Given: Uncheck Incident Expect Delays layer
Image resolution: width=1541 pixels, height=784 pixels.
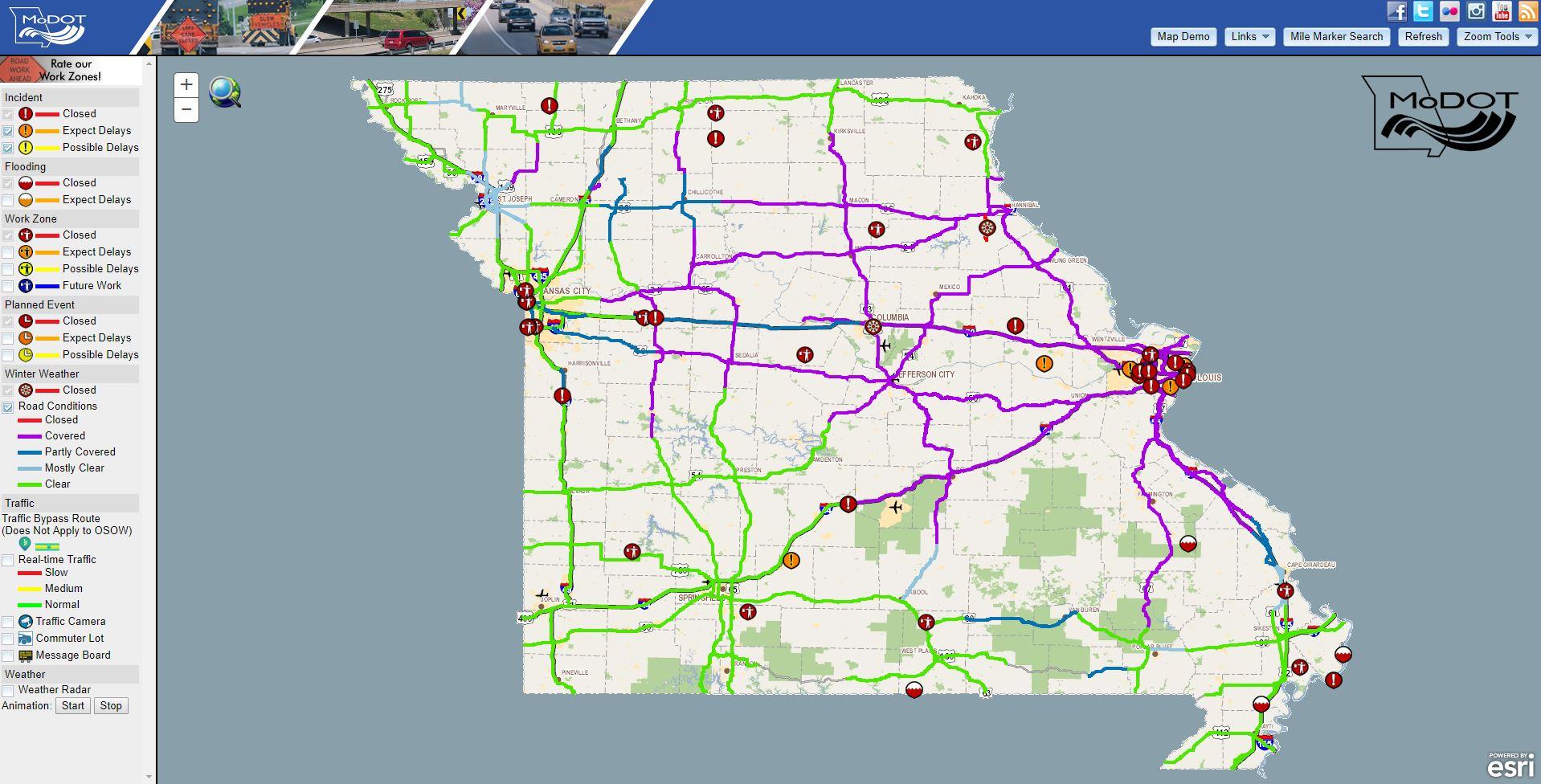Looking at the screenshot, I should pyautogui.click(x=8, y=131).
